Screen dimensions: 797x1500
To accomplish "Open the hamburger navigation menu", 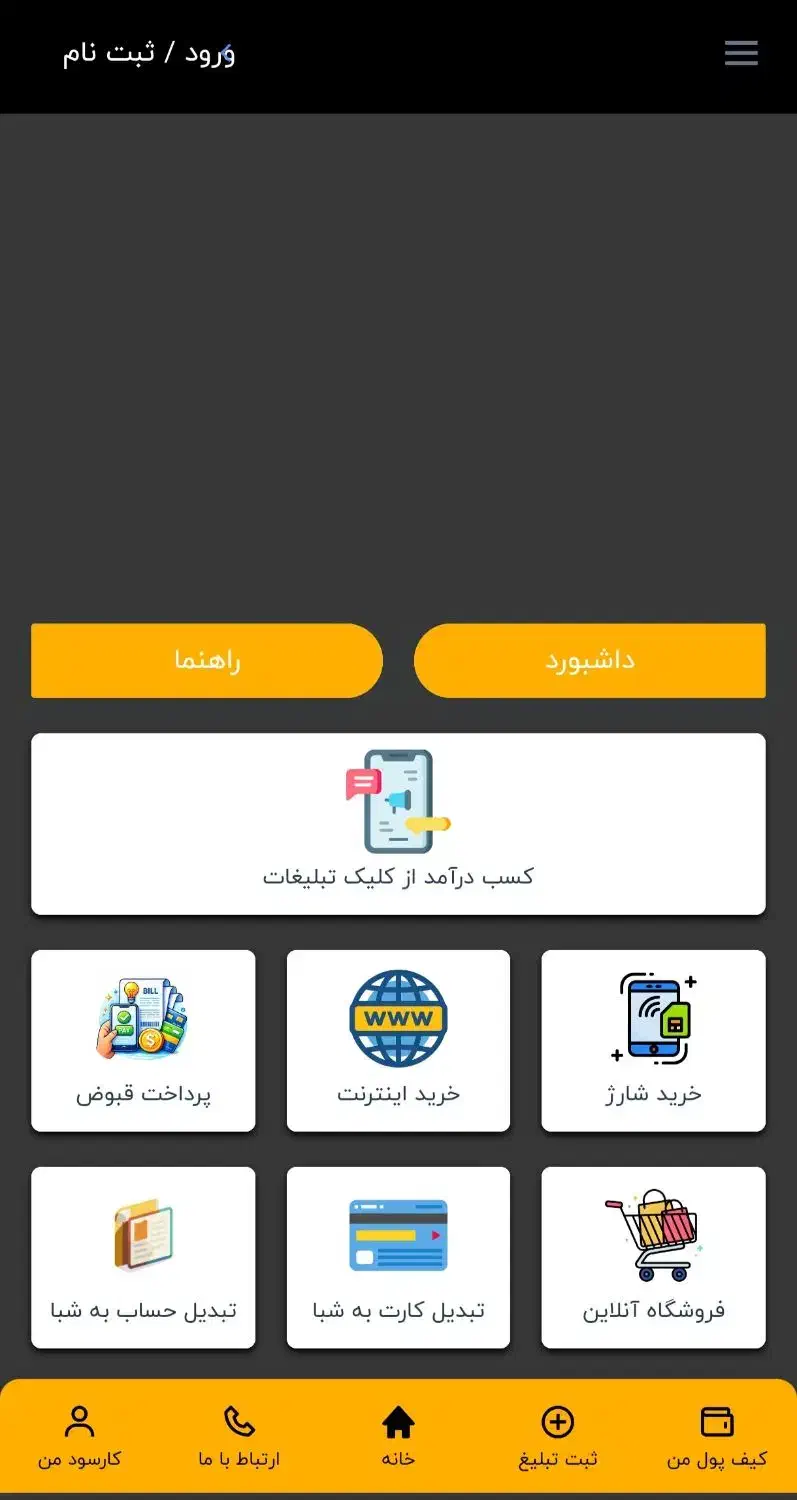I will pyautogui.click(x=741, y=53).
